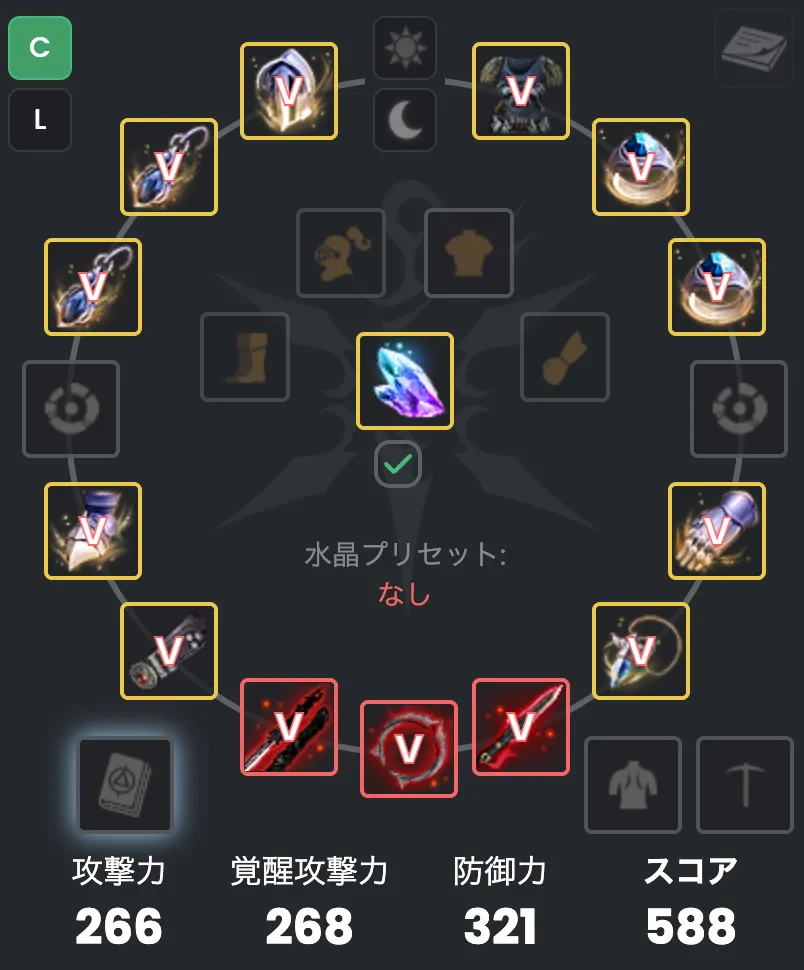Tap the crescent moon icon

(x=405, y=119)
